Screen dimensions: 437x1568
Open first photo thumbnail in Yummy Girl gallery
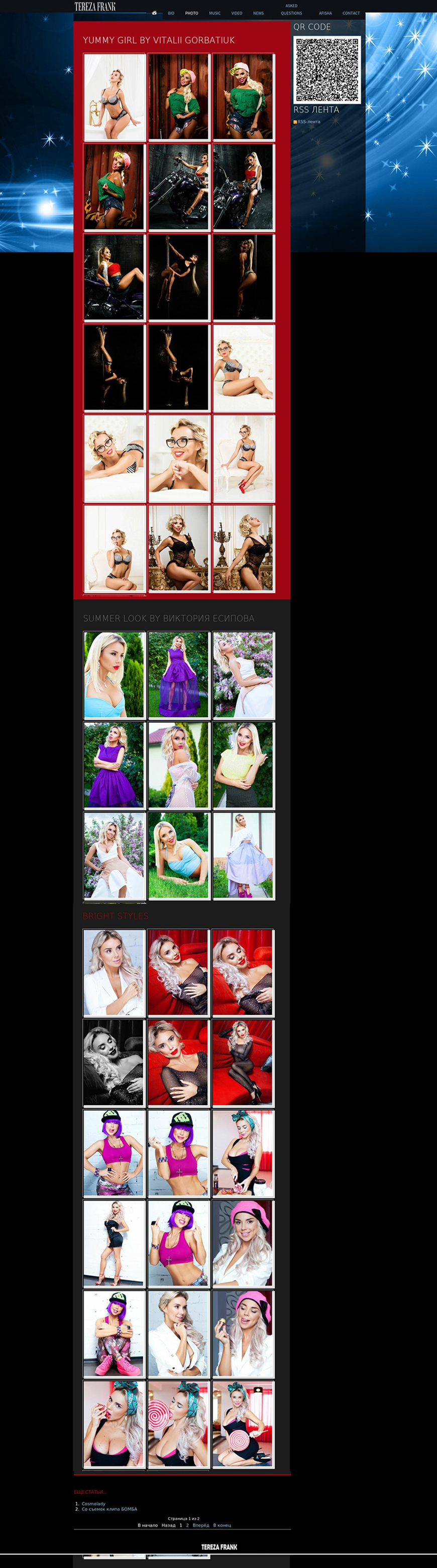click(115, 97)
